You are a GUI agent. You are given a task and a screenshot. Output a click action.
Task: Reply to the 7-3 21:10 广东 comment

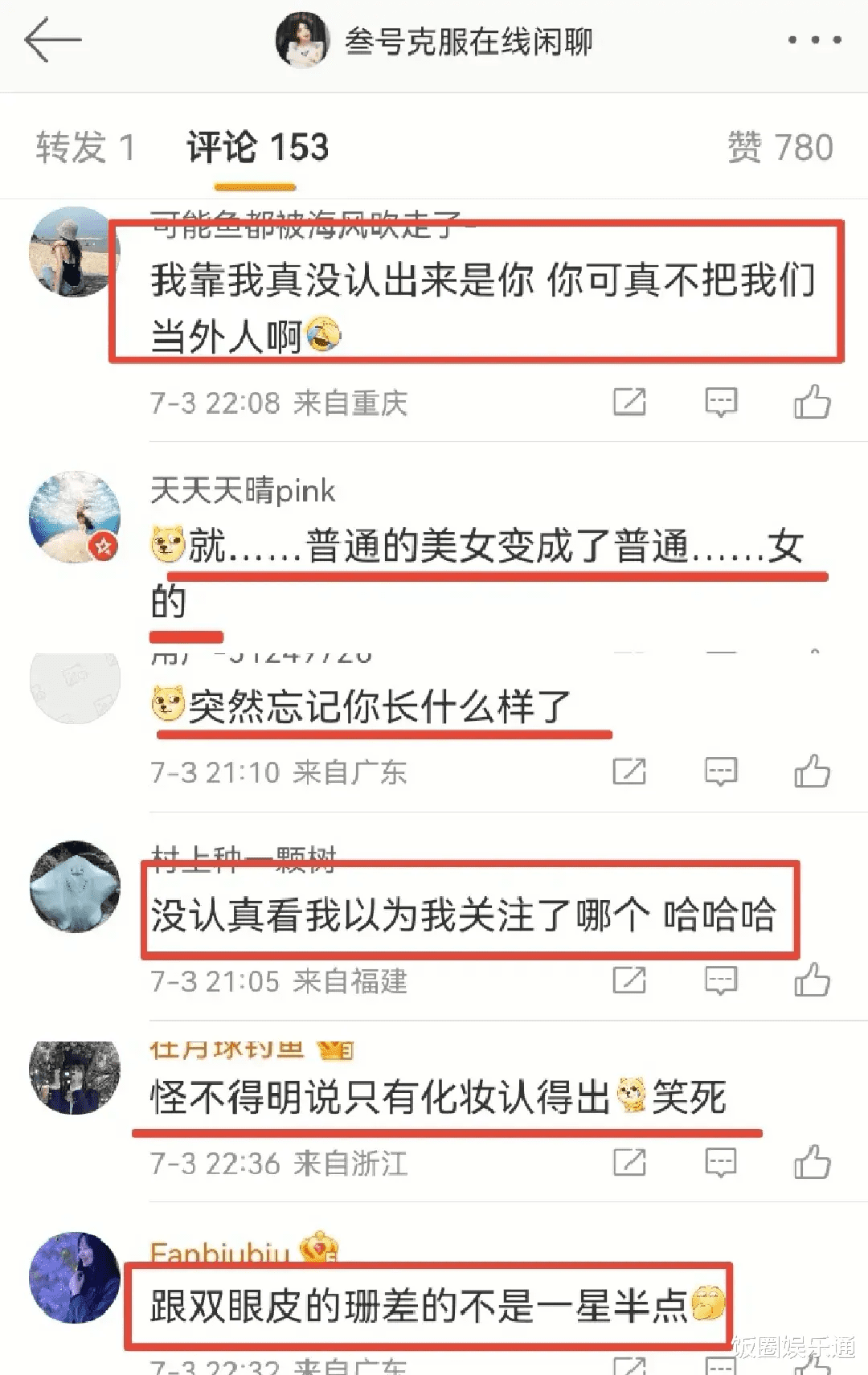pyautogui.click(x=721, y=772)
